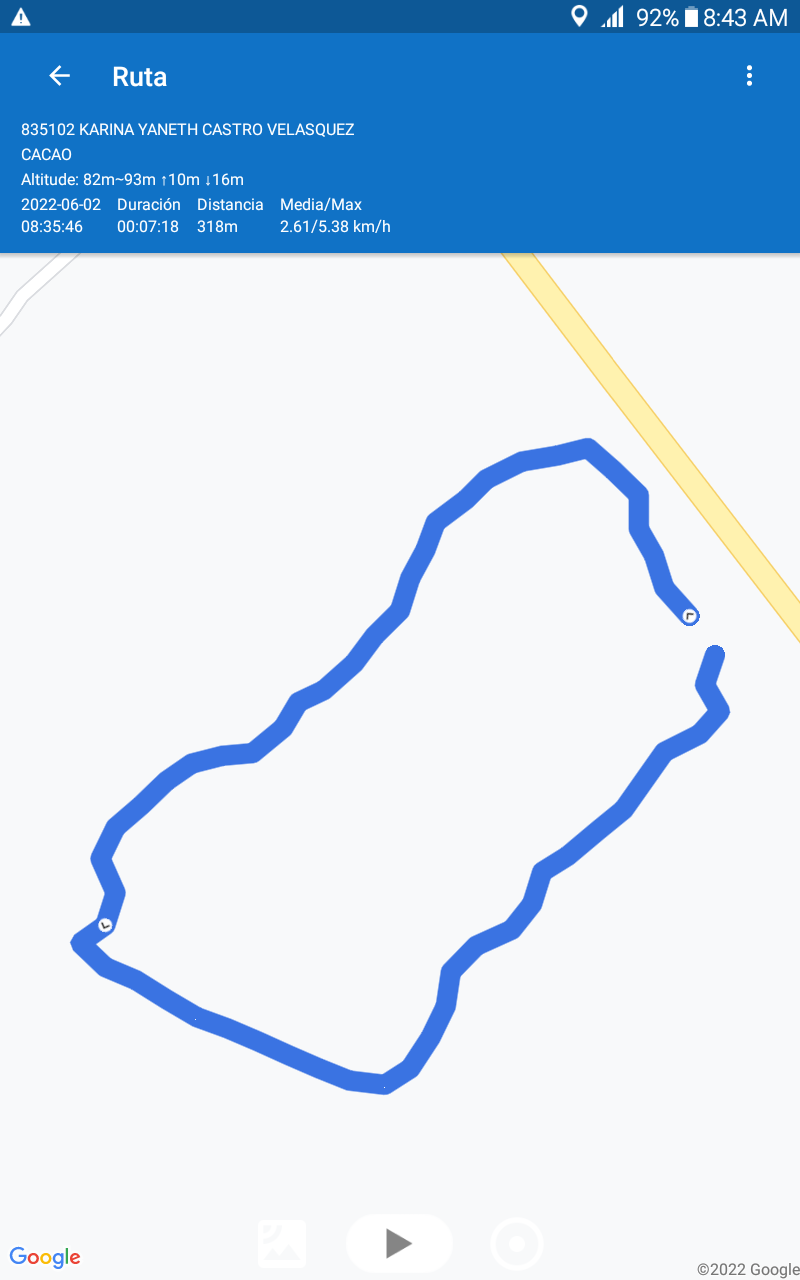Center the map on the route
The height and width of the screenshot is (1280, 800).
click(517, 1244)
